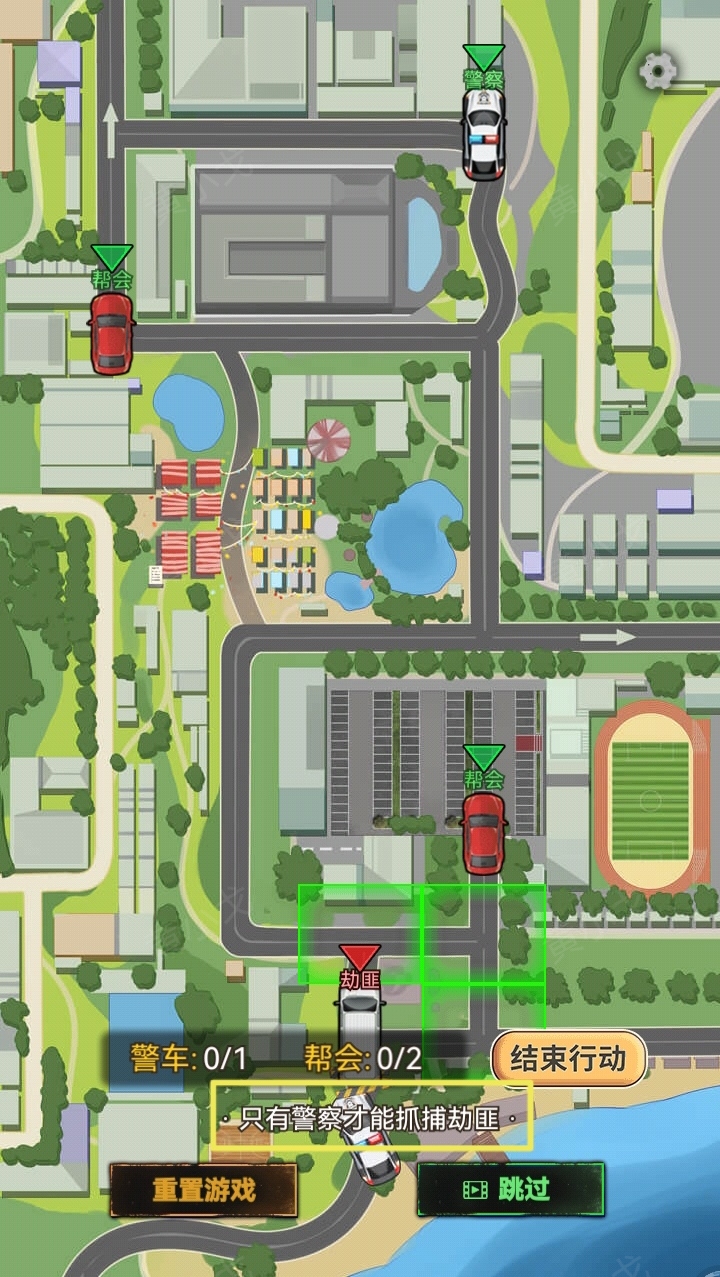
Task: Reset the game with 重置游戏
Action: [x=203, y=1190]
